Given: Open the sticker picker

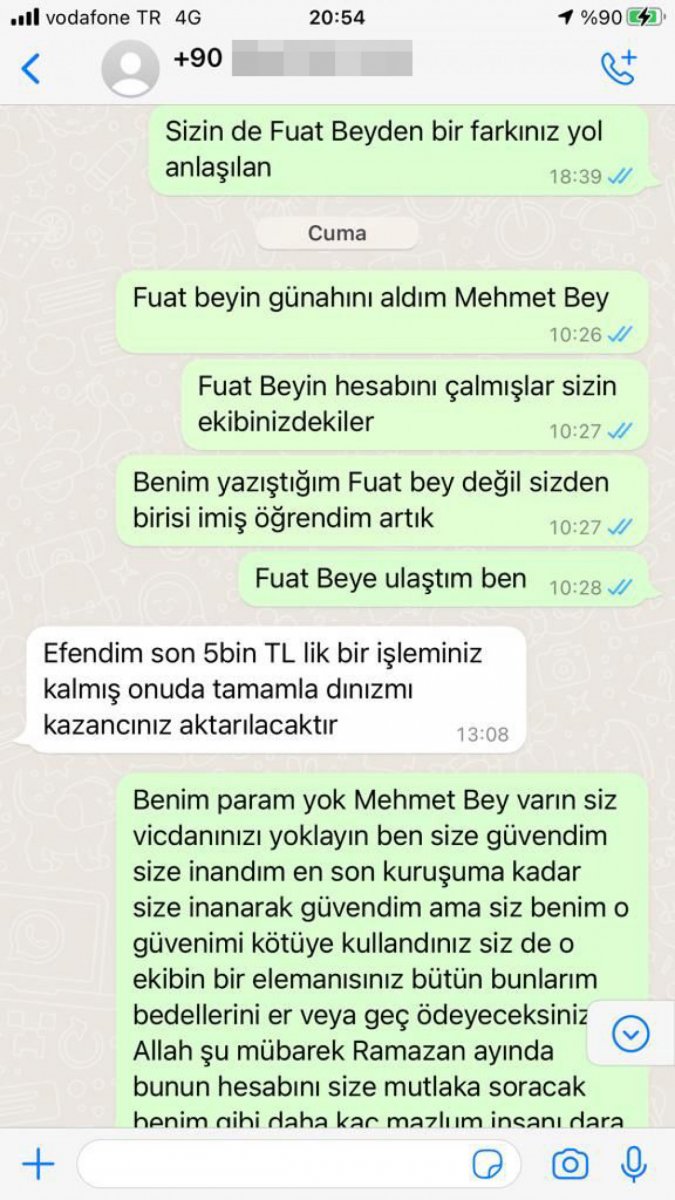Looking at the screenshot, I should [488, 1164].
